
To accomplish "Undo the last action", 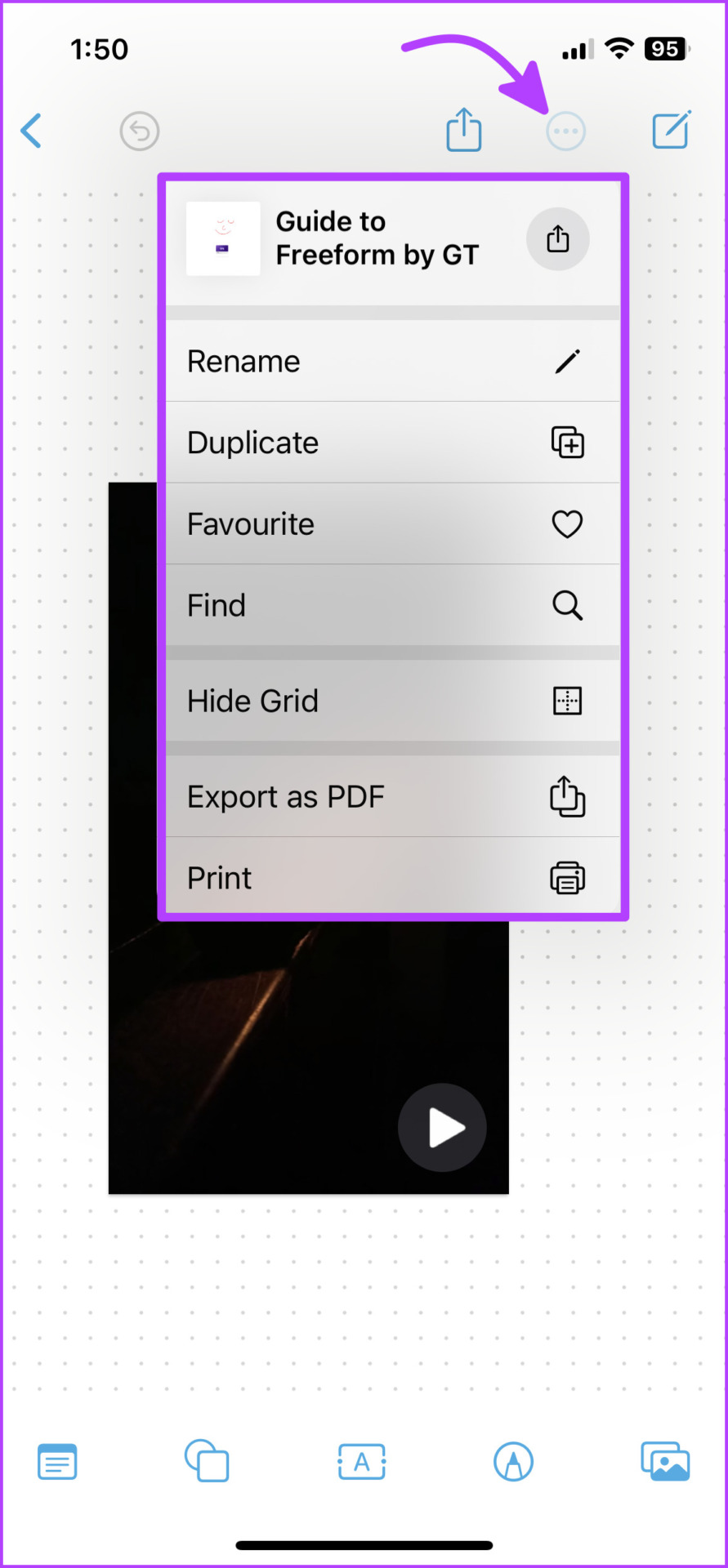I will [x=140, y=131].
